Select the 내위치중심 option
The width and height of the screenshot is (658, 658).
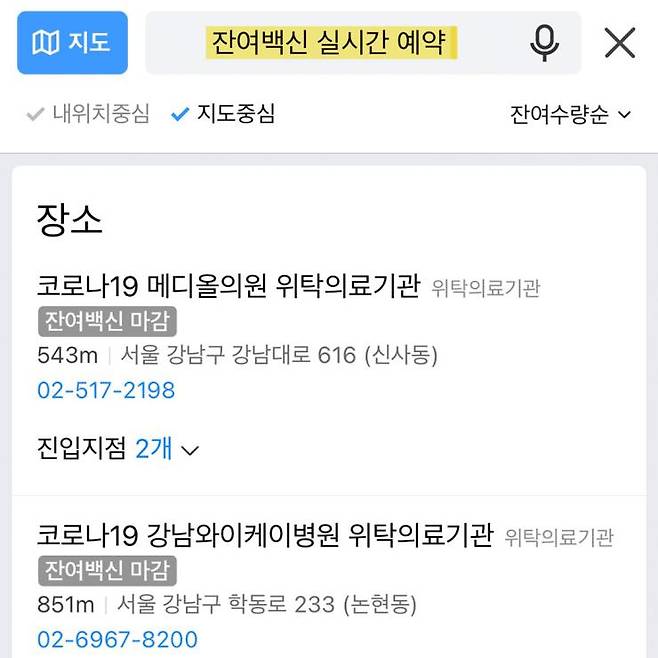[88, 114]
